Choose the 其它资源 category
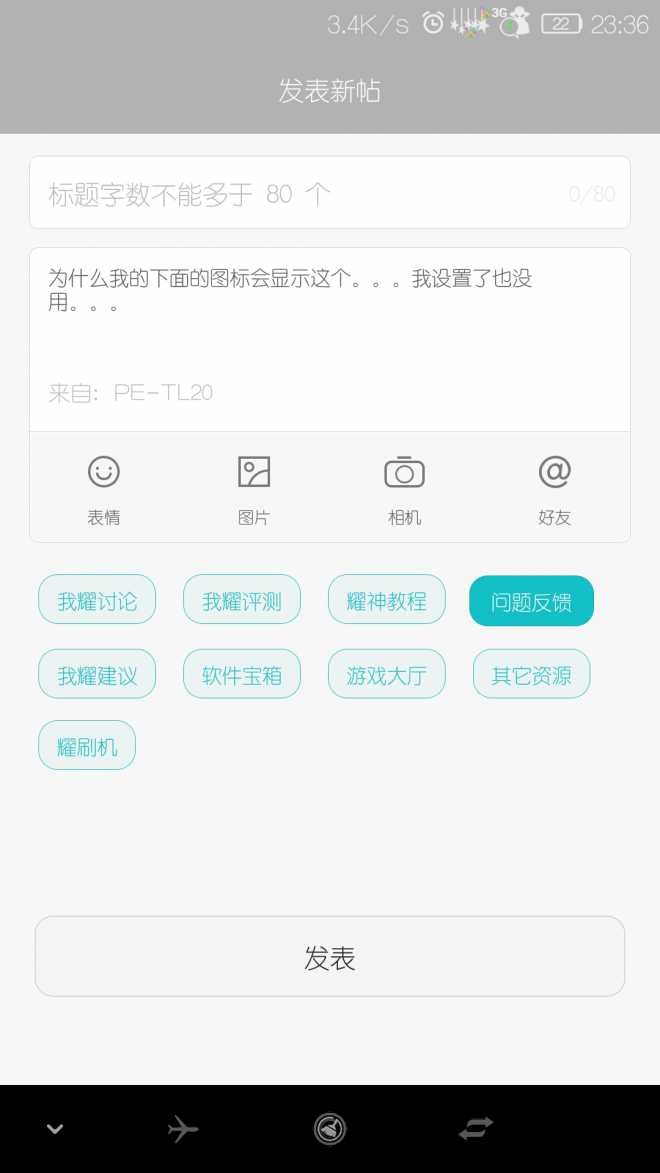 [531, 674]
